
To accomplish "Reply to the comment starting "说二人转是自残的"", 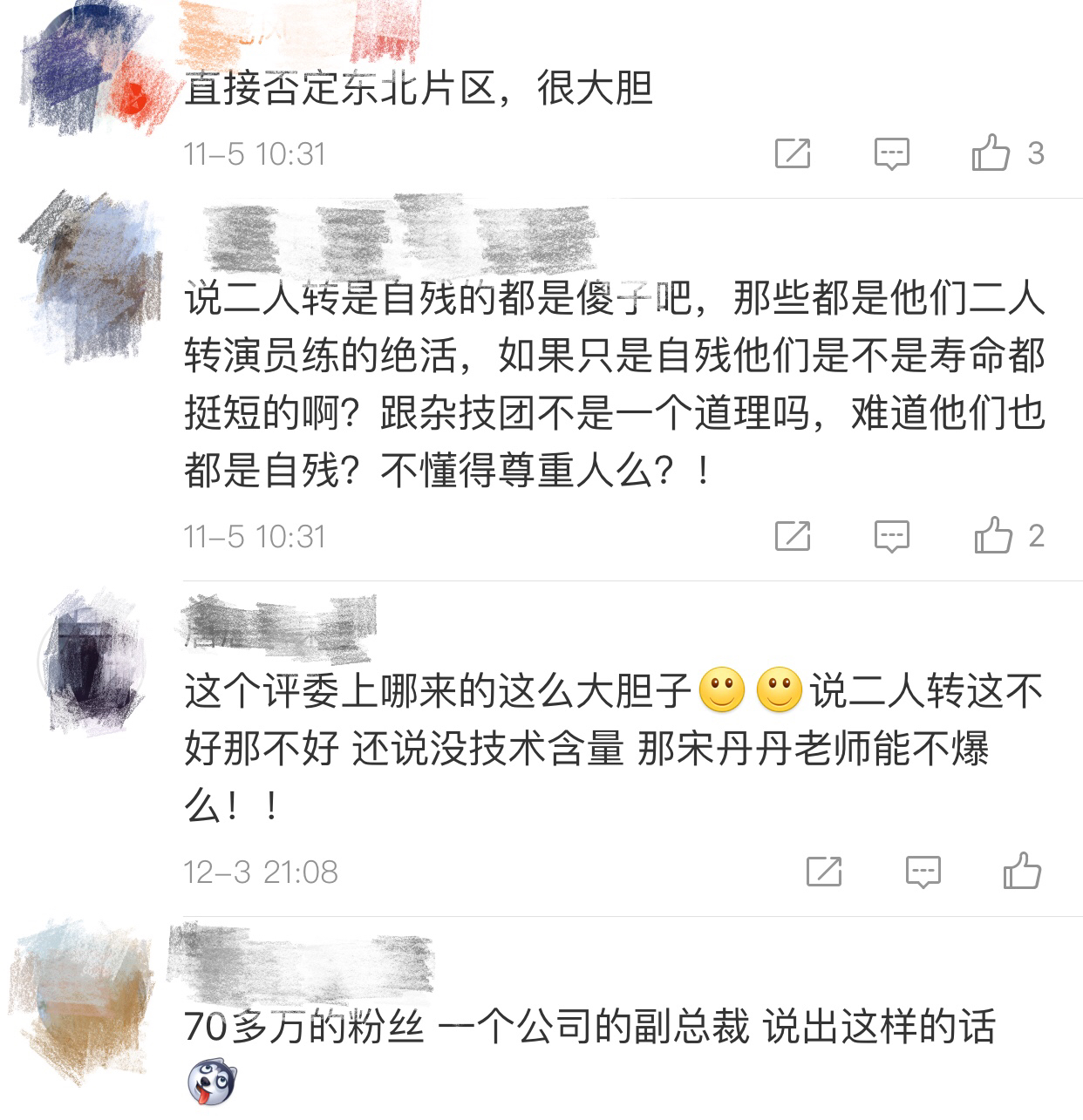I will (x=891, y=535).
